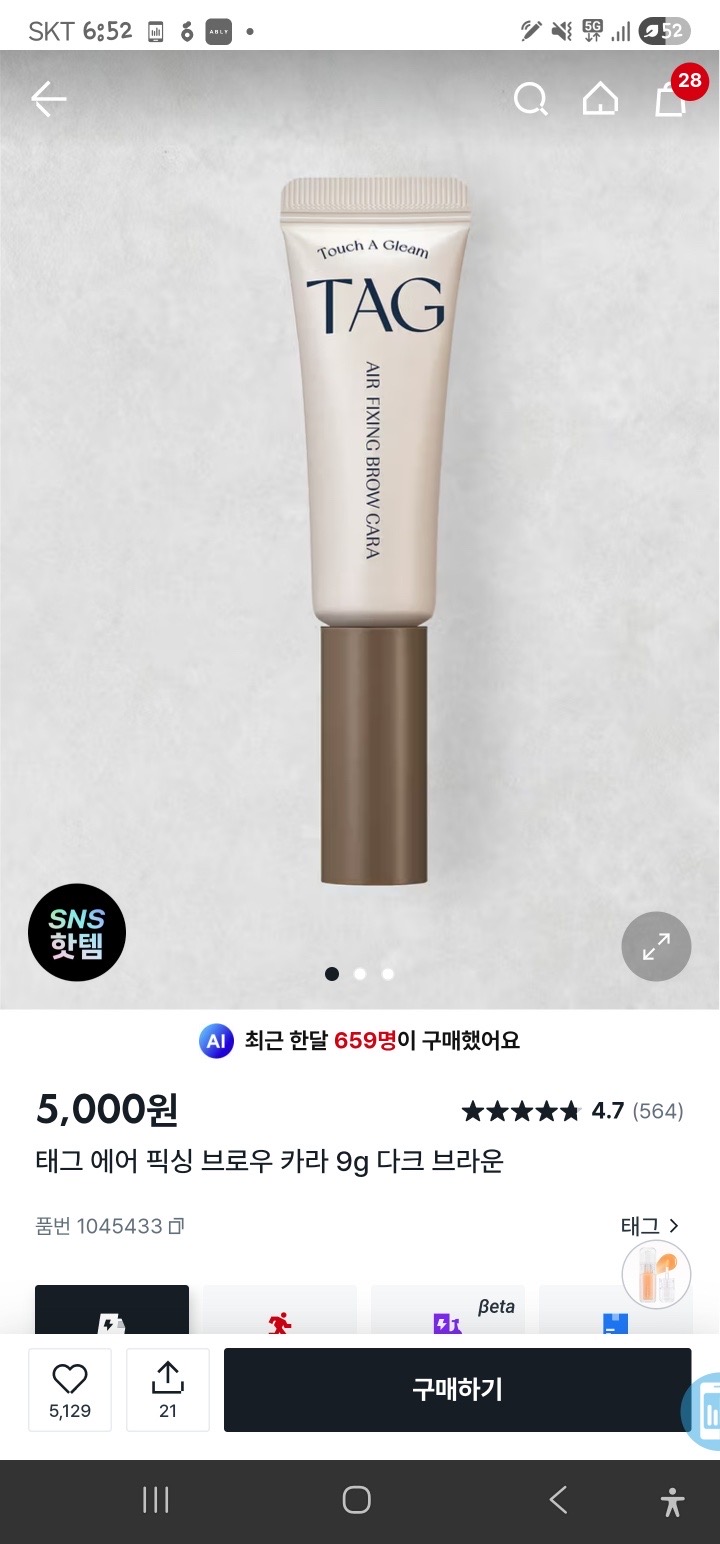Open the 태그 brand store link

[x=649, y=1225]
